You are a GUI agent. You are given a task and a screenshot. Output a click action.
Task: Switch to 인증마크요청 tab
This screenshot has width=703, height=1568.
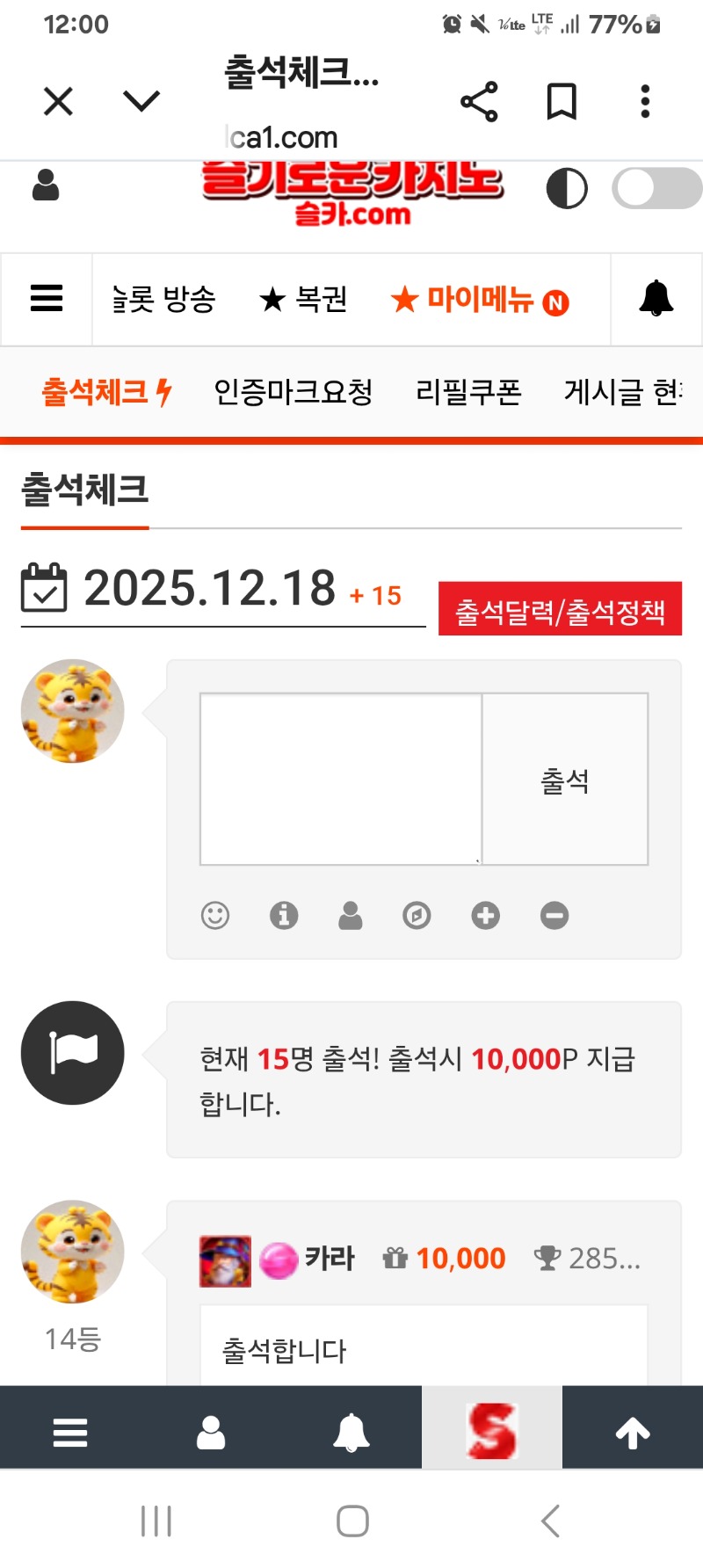click(294, 392)
